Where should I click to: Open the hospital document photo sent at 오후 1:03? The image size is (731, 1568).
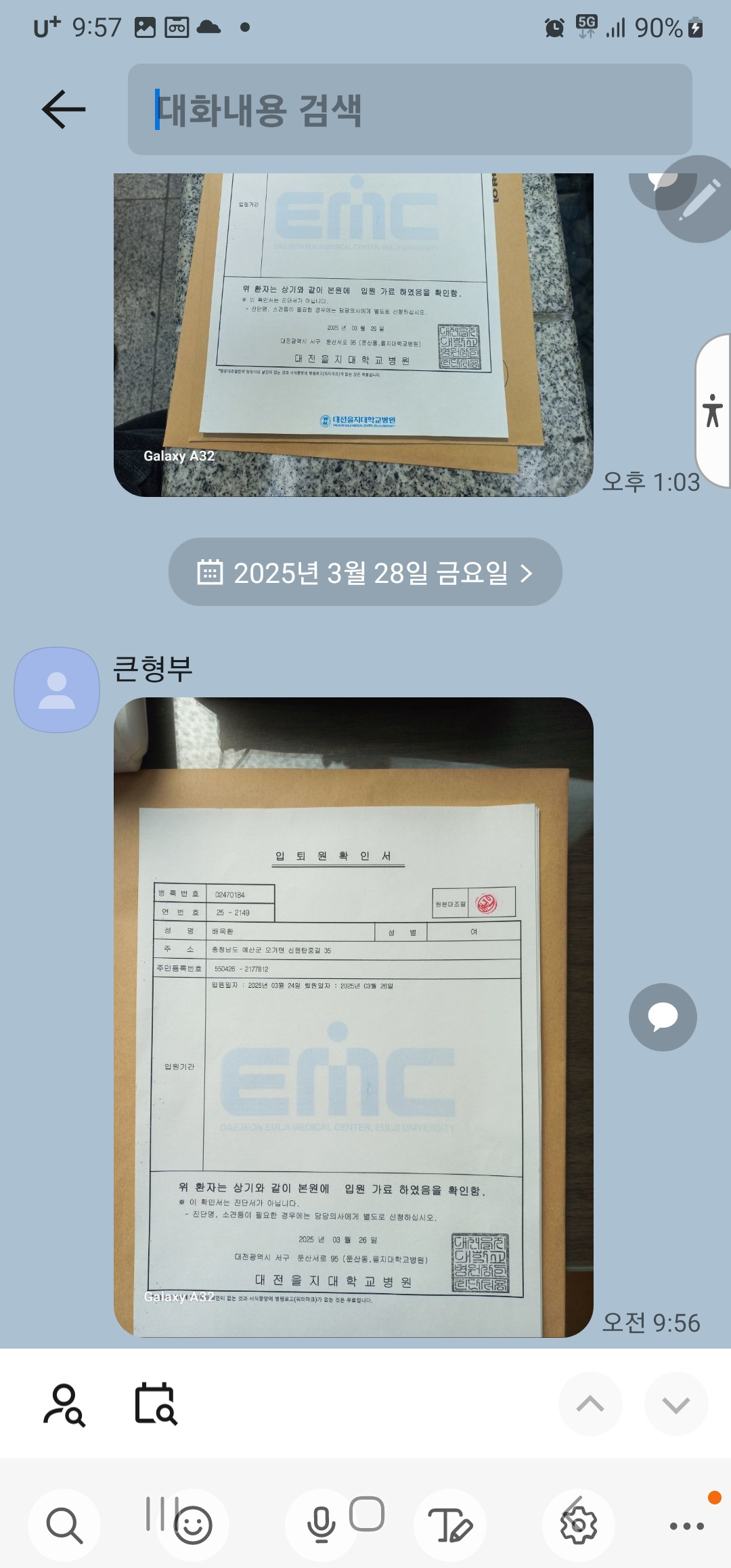pos(353,334)
